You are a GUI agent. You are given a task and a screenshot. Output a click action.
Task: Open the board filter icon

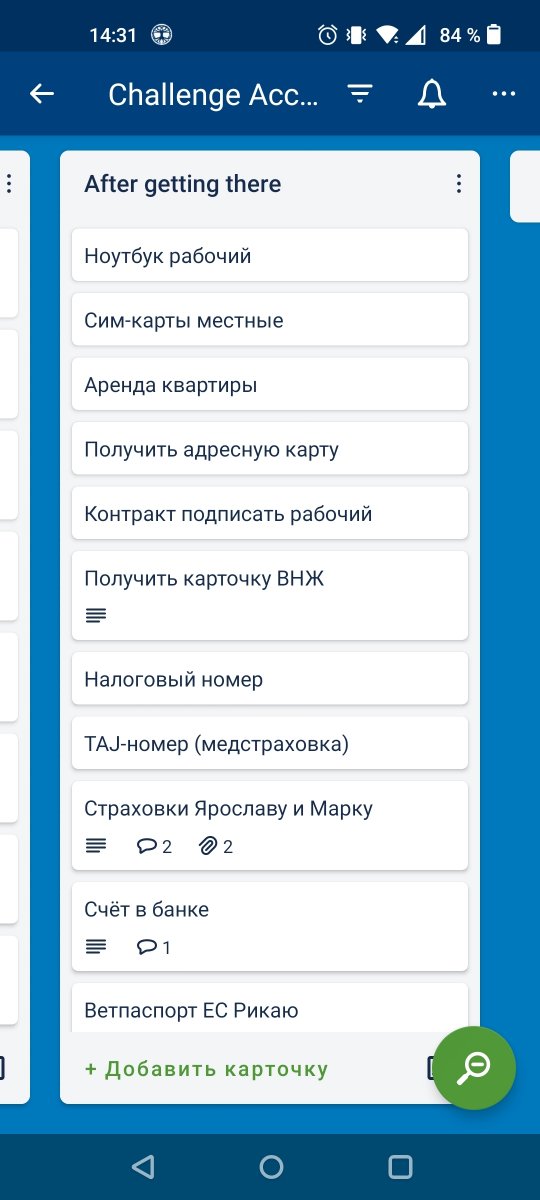tap(360, 94)
